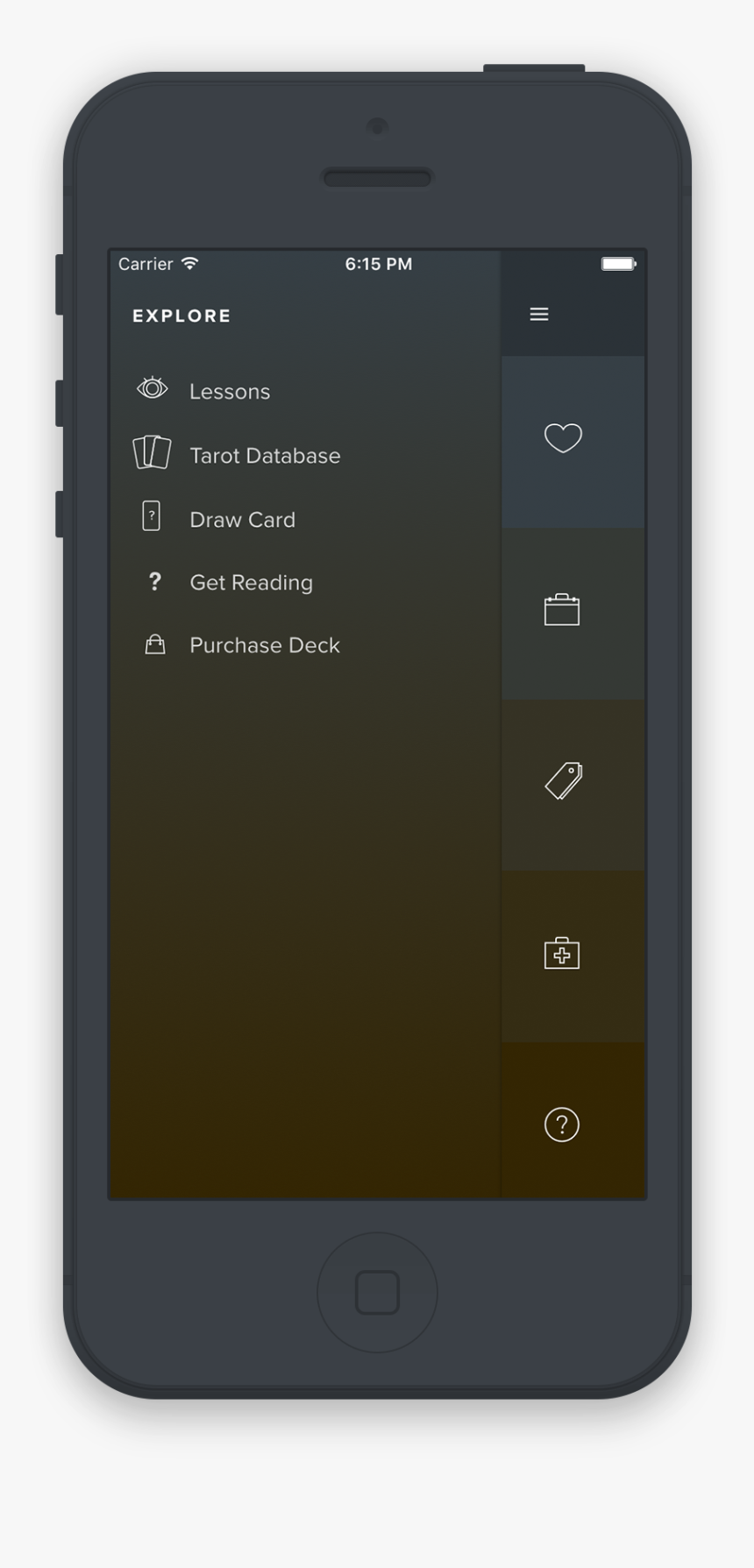Open the briefcase section tile
Screen dimensions: 754x1568
click(x=562, y=610)
